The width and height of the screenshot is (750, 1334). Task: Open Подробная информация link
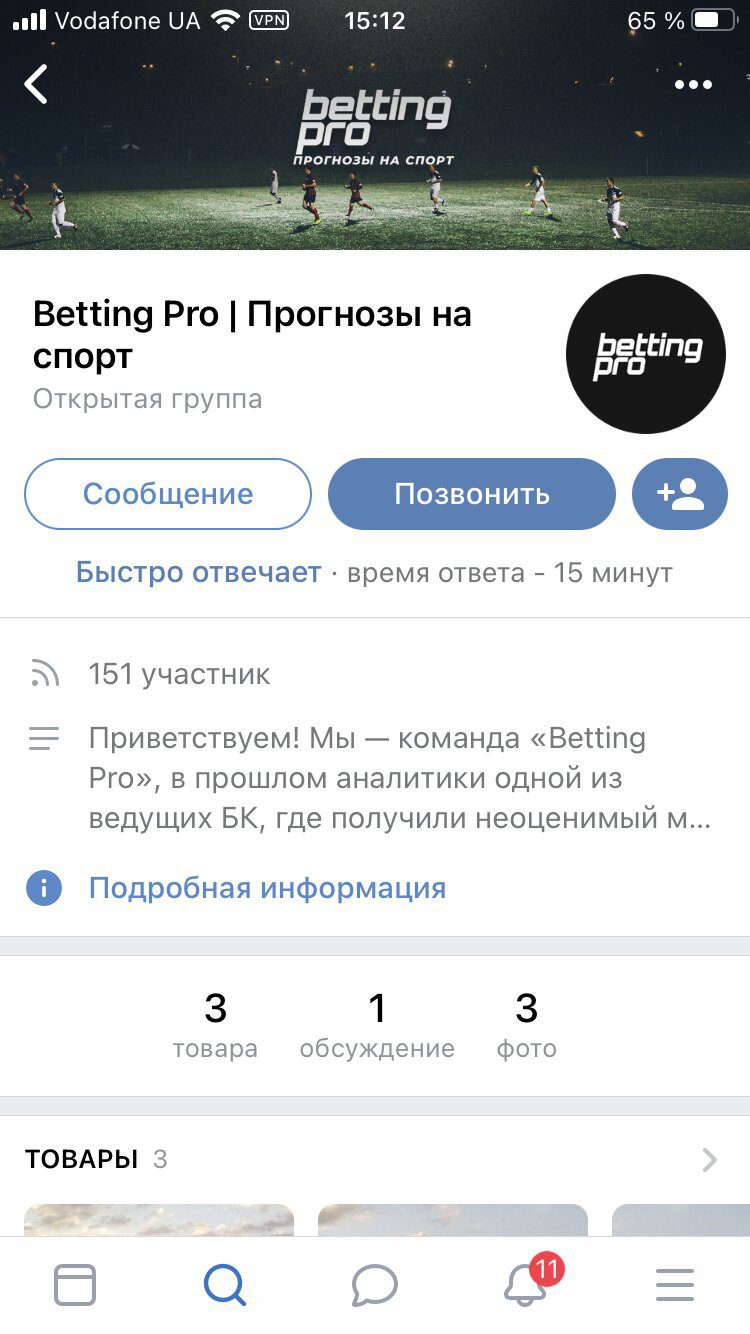click(x=267, y=888)
